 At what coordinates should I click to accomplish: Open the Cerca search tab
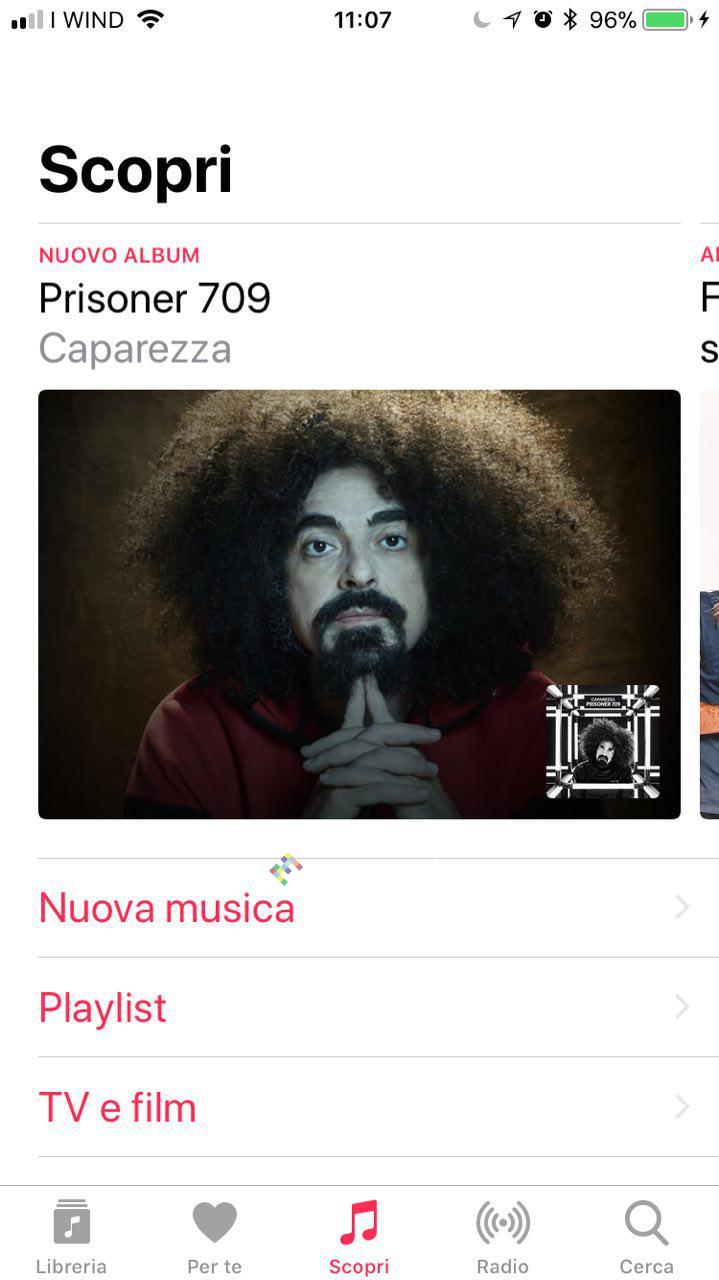tap(646, 1236)
